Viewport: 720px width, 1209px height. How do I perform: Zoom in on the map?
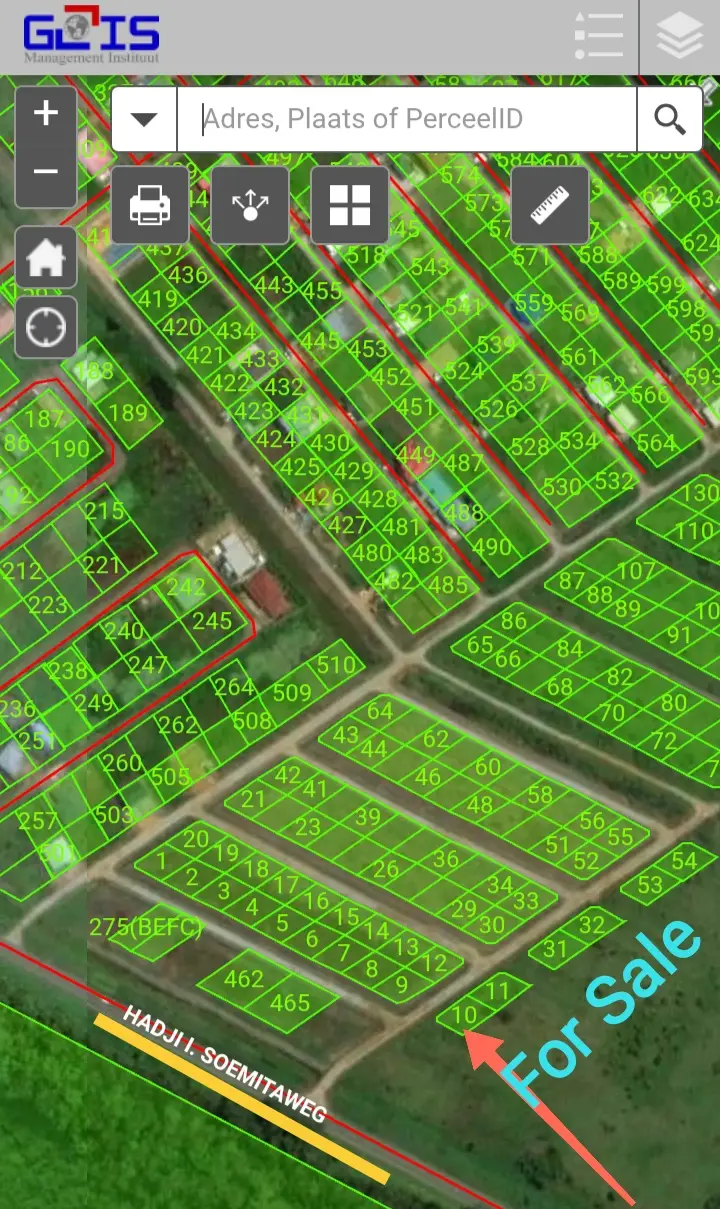46,114
